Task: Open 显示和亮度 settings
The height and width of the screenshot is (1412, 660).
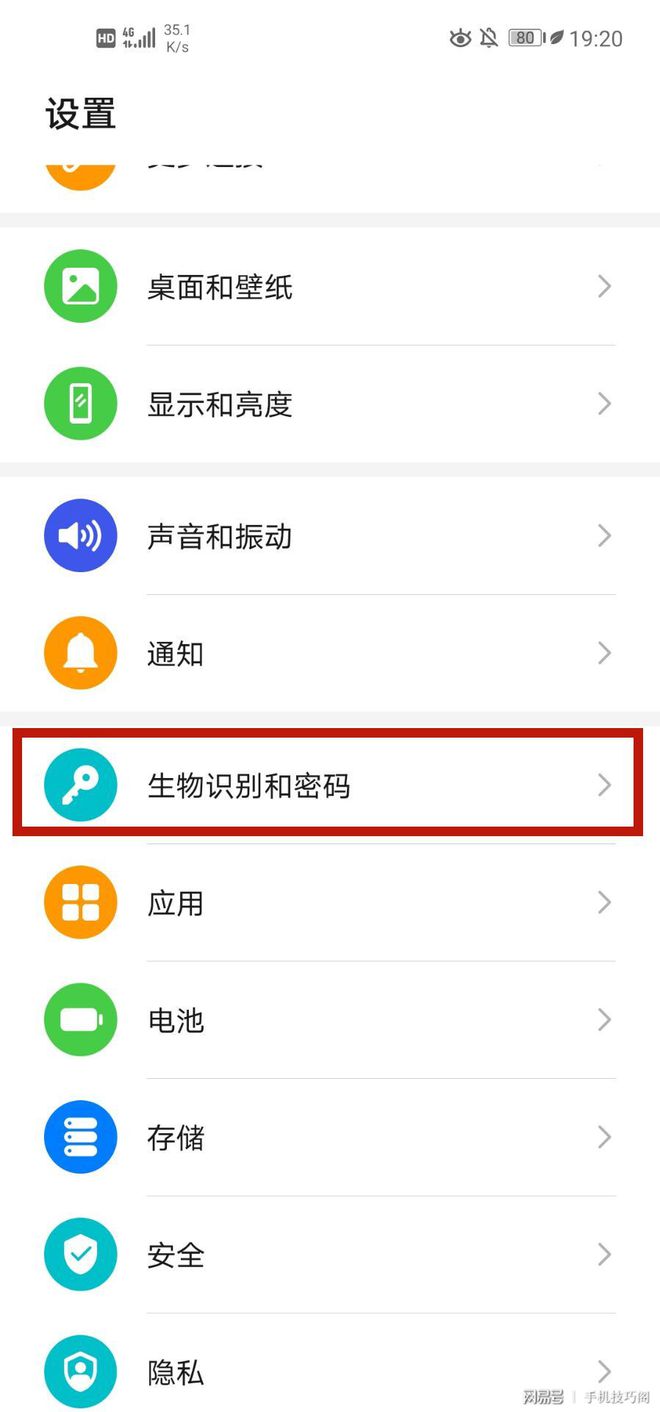Action: click(x=330, y=405)
